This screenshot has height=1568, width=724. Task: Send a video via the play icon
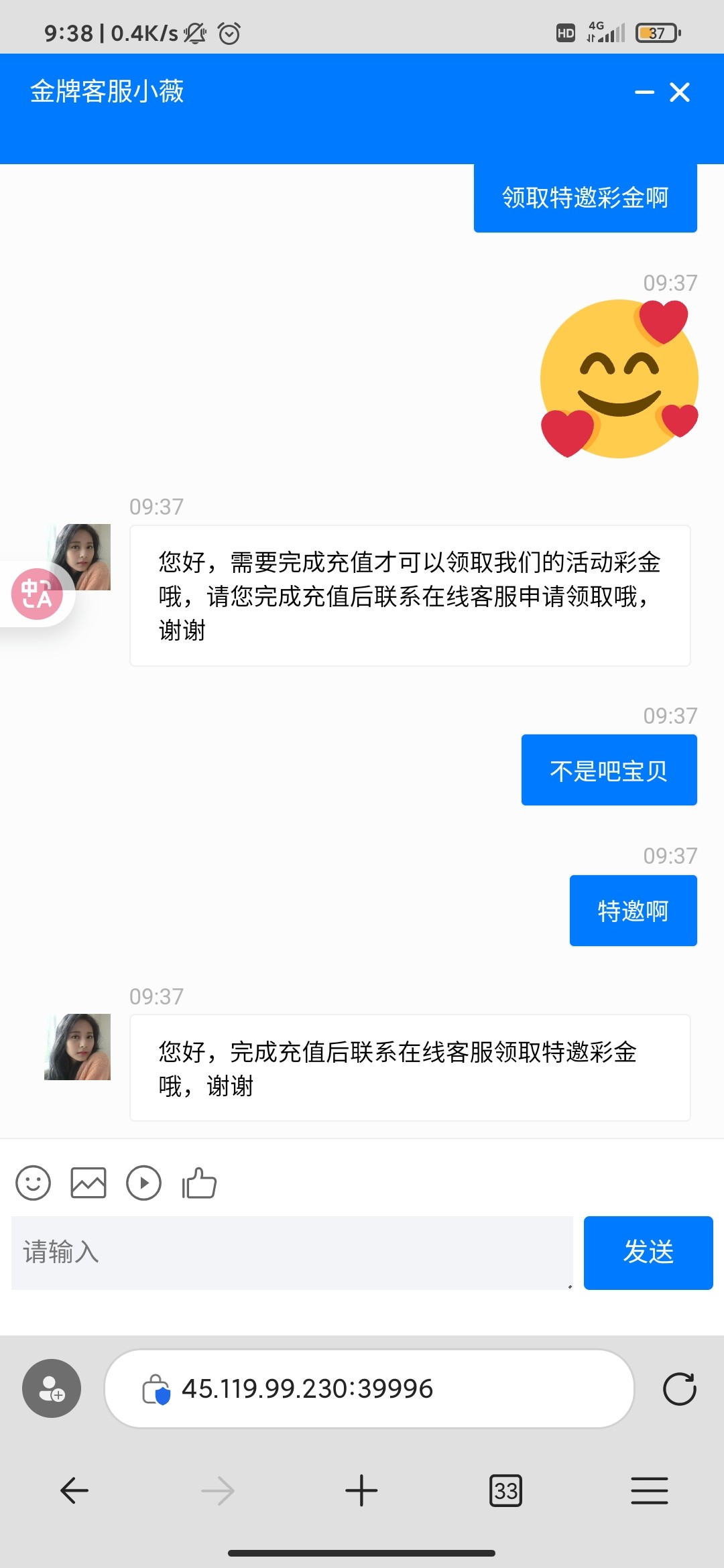[x=143, y=1183]
